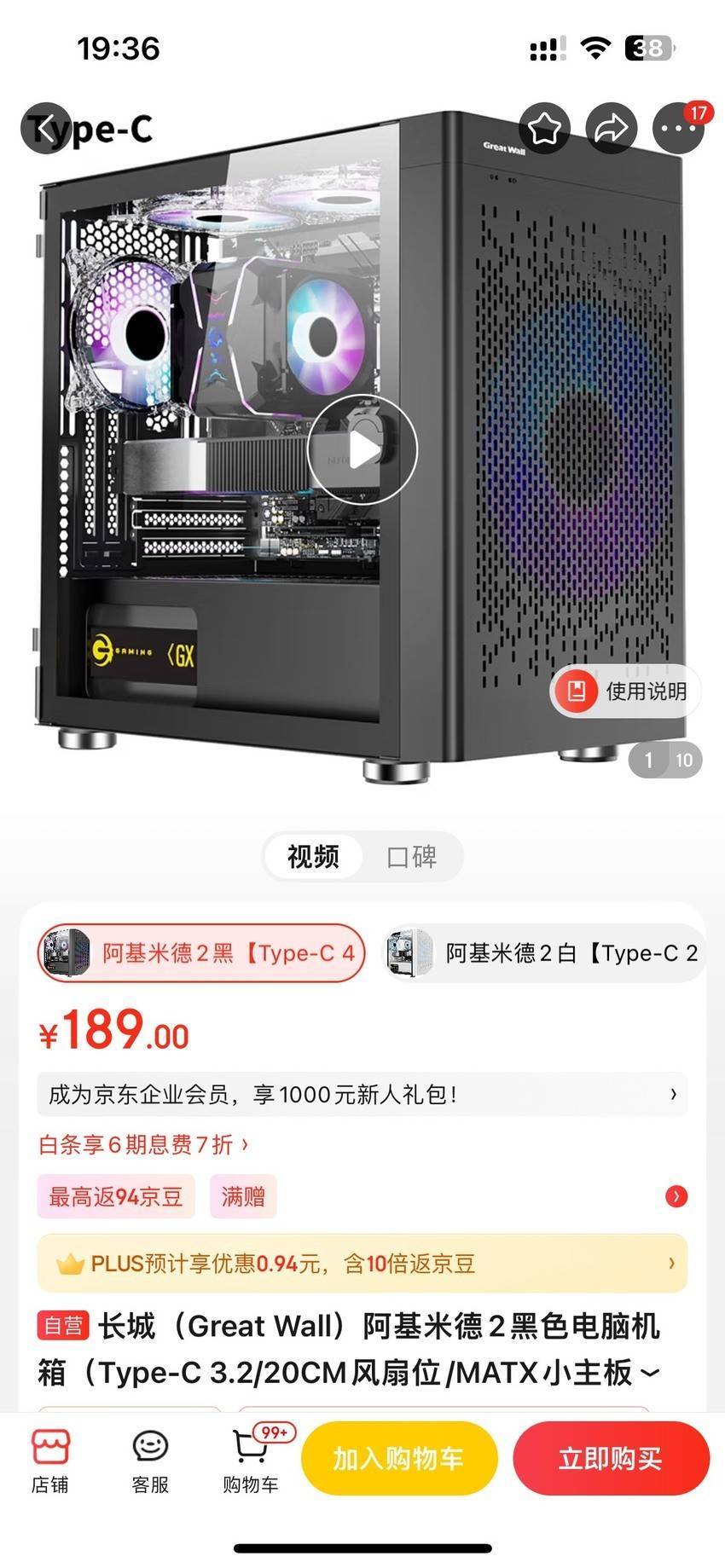Play the product video
This screenshot has height=1568, width=725.
[362, 449]
